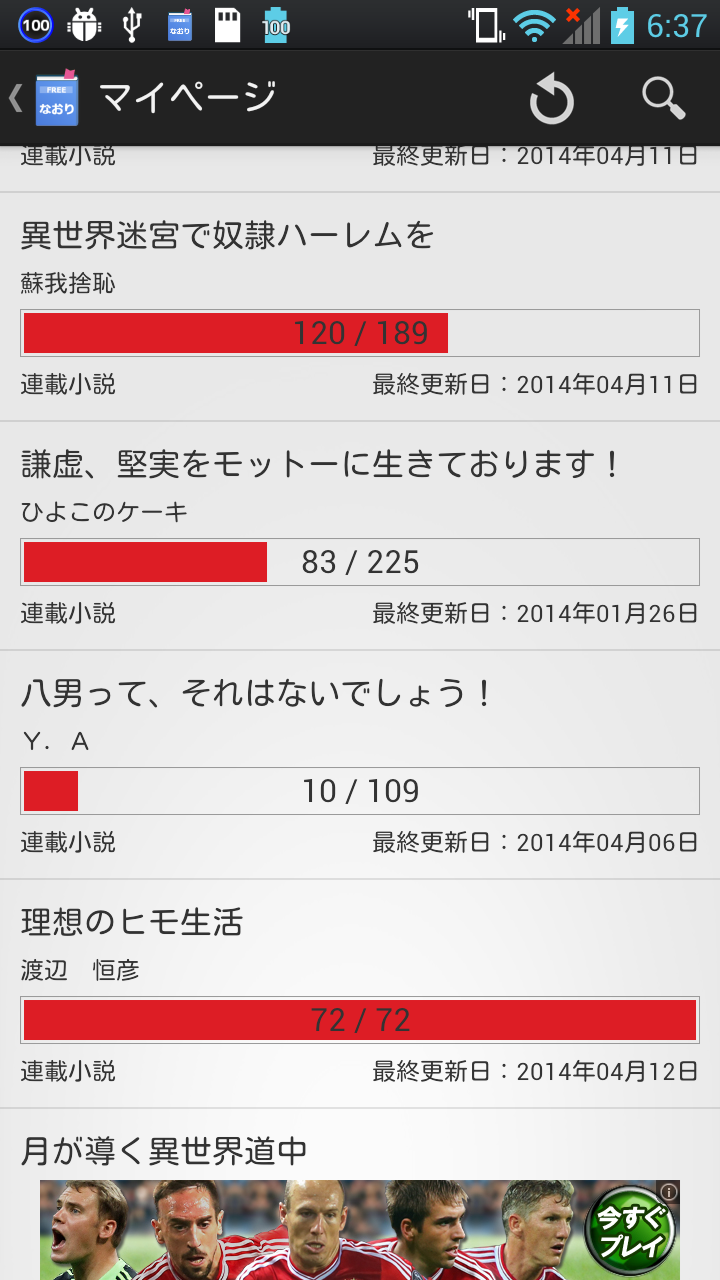Open the search magnifier icon

tap(662, 98)
